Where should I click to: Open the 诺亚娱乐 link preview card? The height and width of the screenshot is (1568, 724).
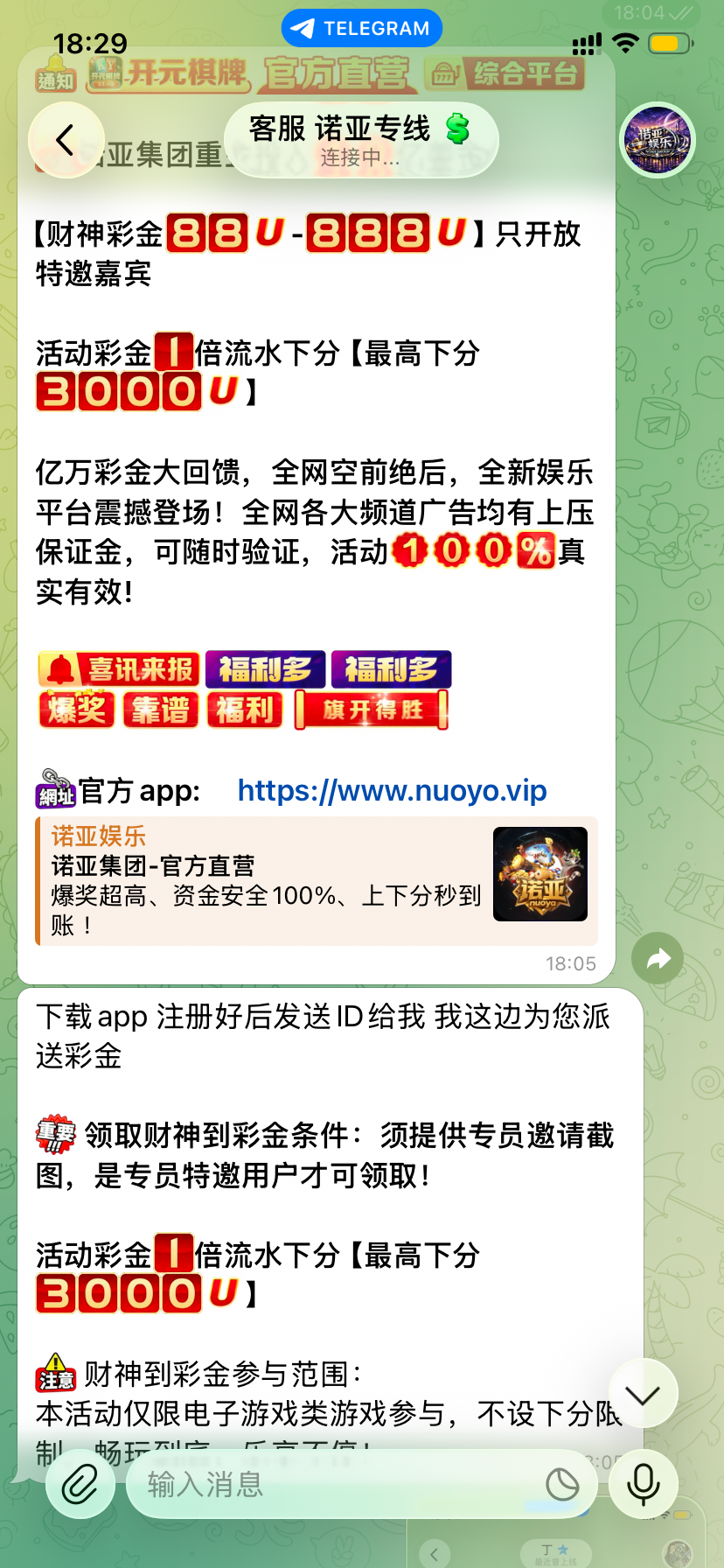pyautogui.click(x=317, y=881)
